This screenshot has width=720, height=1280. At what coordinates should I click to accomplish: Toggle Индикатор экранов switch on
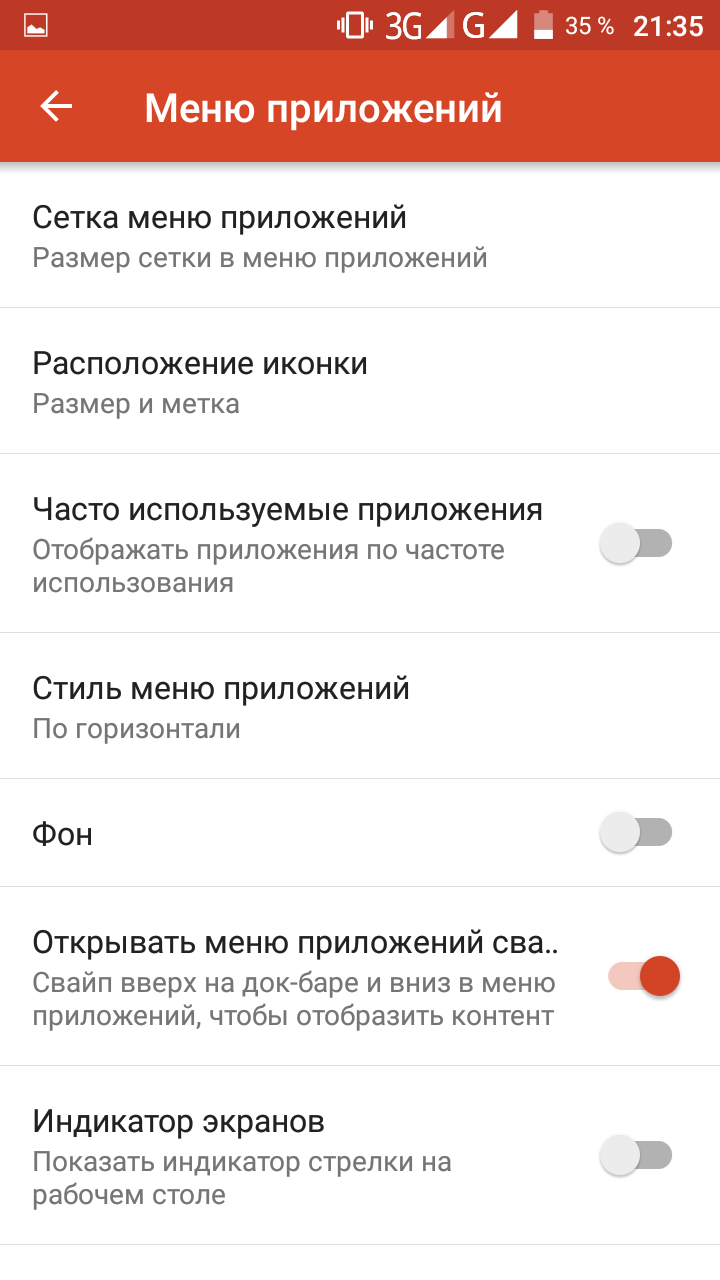[x=636, y=1155]
